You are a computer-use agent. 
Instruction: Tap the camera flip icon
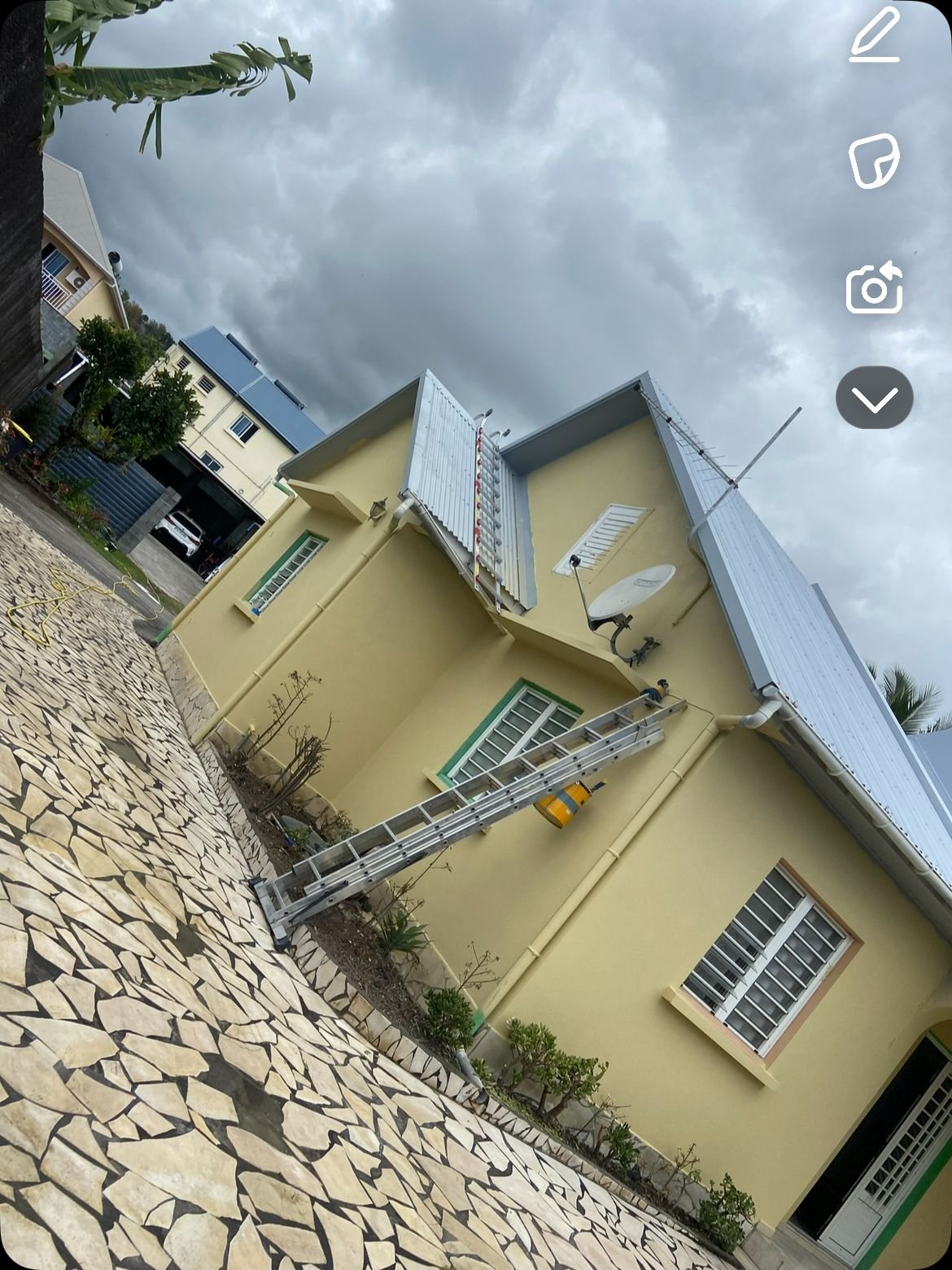coord(875,287)
